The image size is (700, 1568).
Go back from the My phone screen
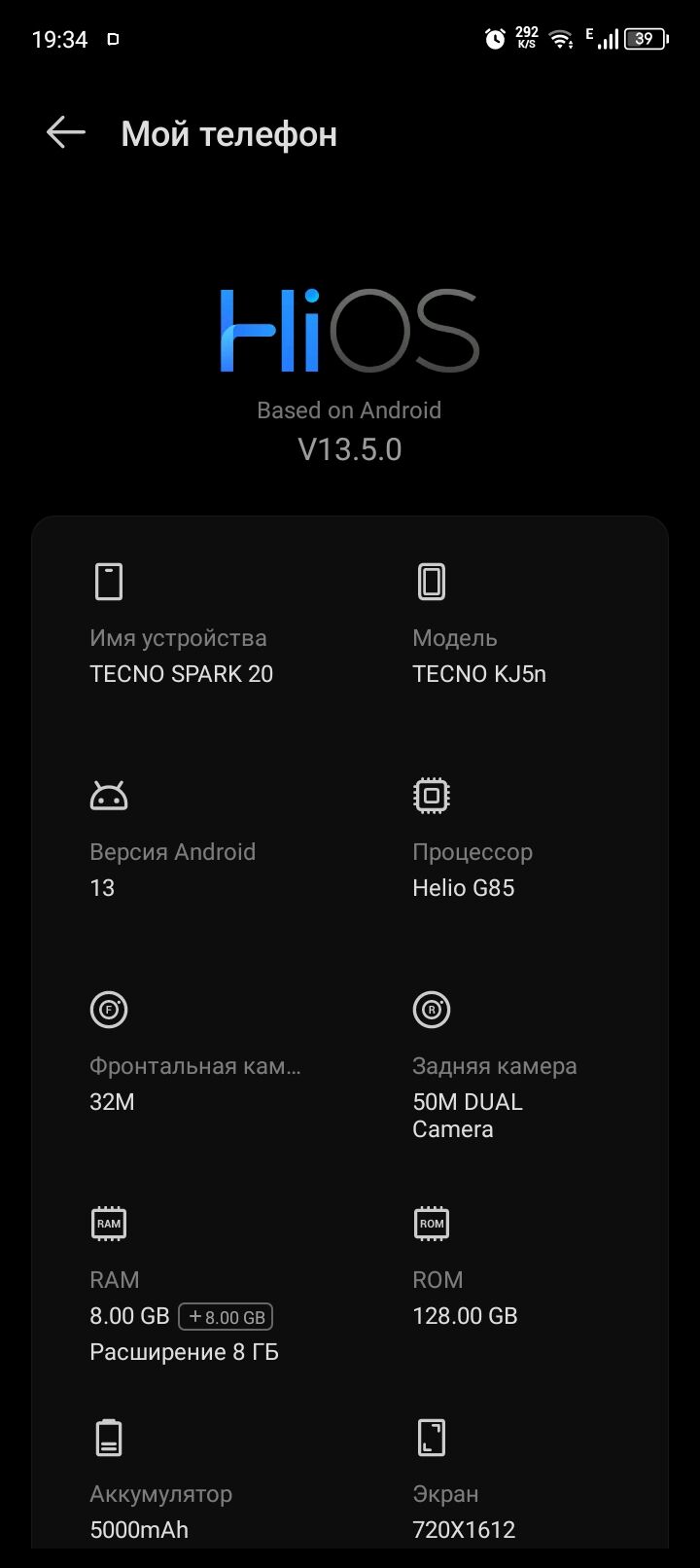[66, 133]
